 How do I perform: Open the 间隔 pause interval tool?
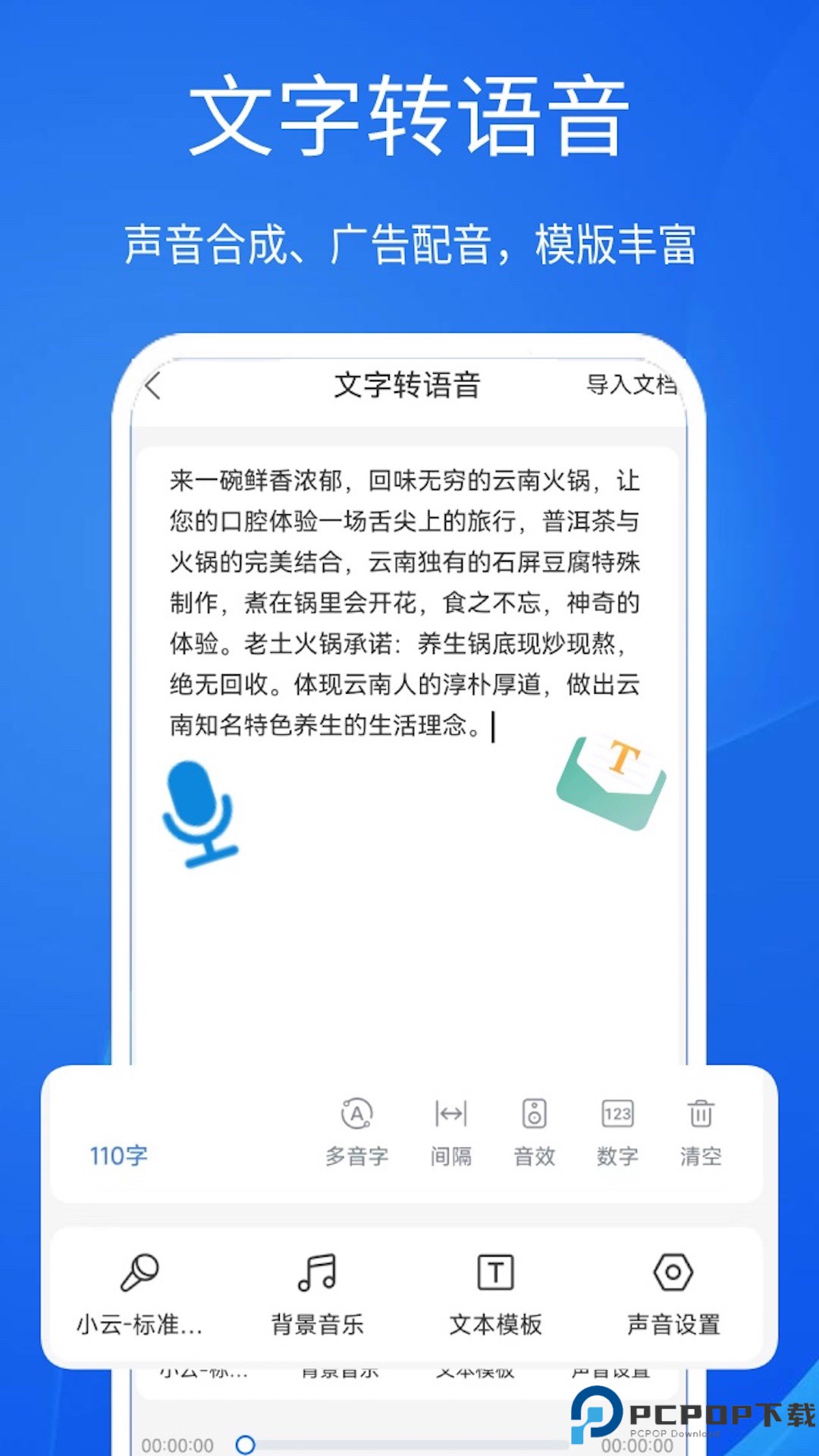(451, 1132)
